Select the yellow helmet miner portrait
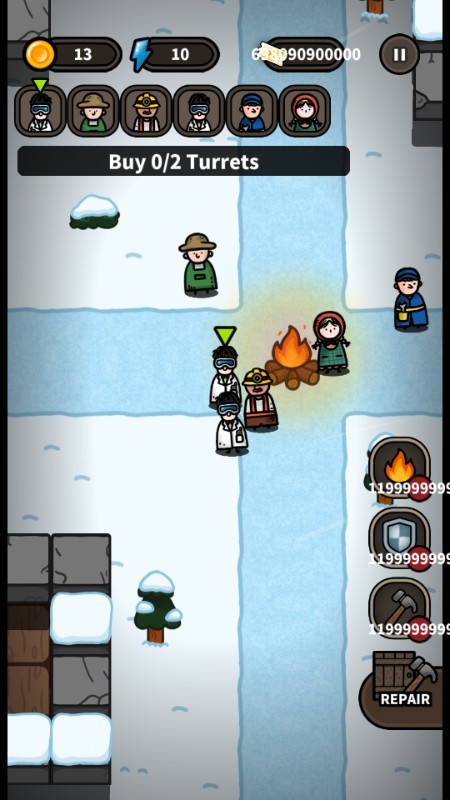Image resolution: width=450 pixels, height=800 pixels. click(146, 111)
